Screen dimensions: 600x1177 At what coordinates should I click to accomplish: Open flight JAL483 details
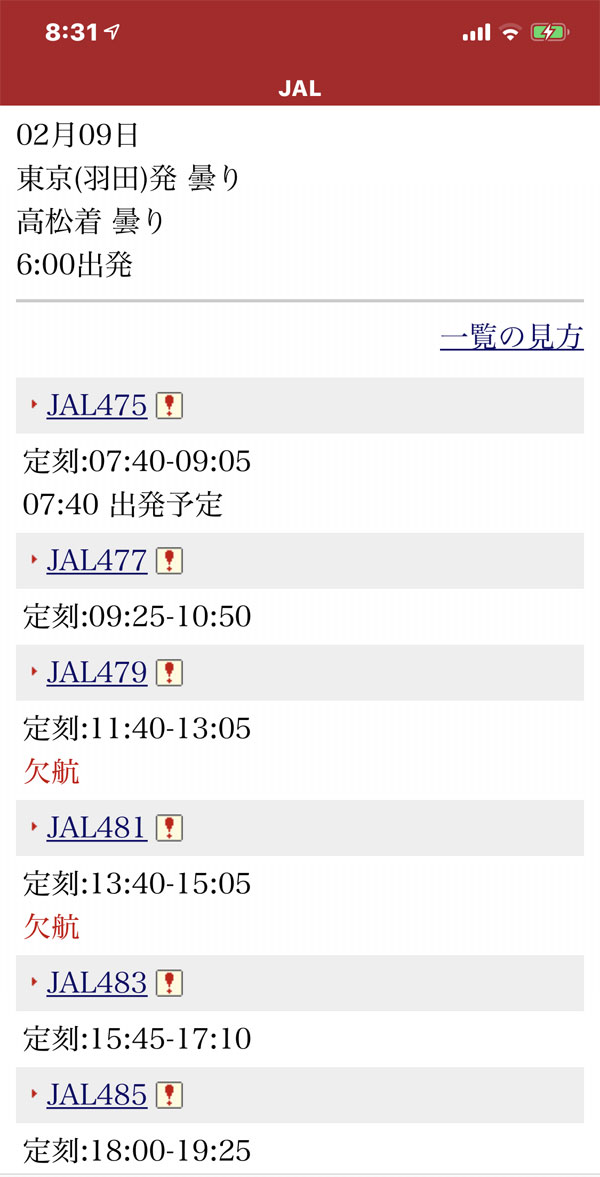(96, 983)
